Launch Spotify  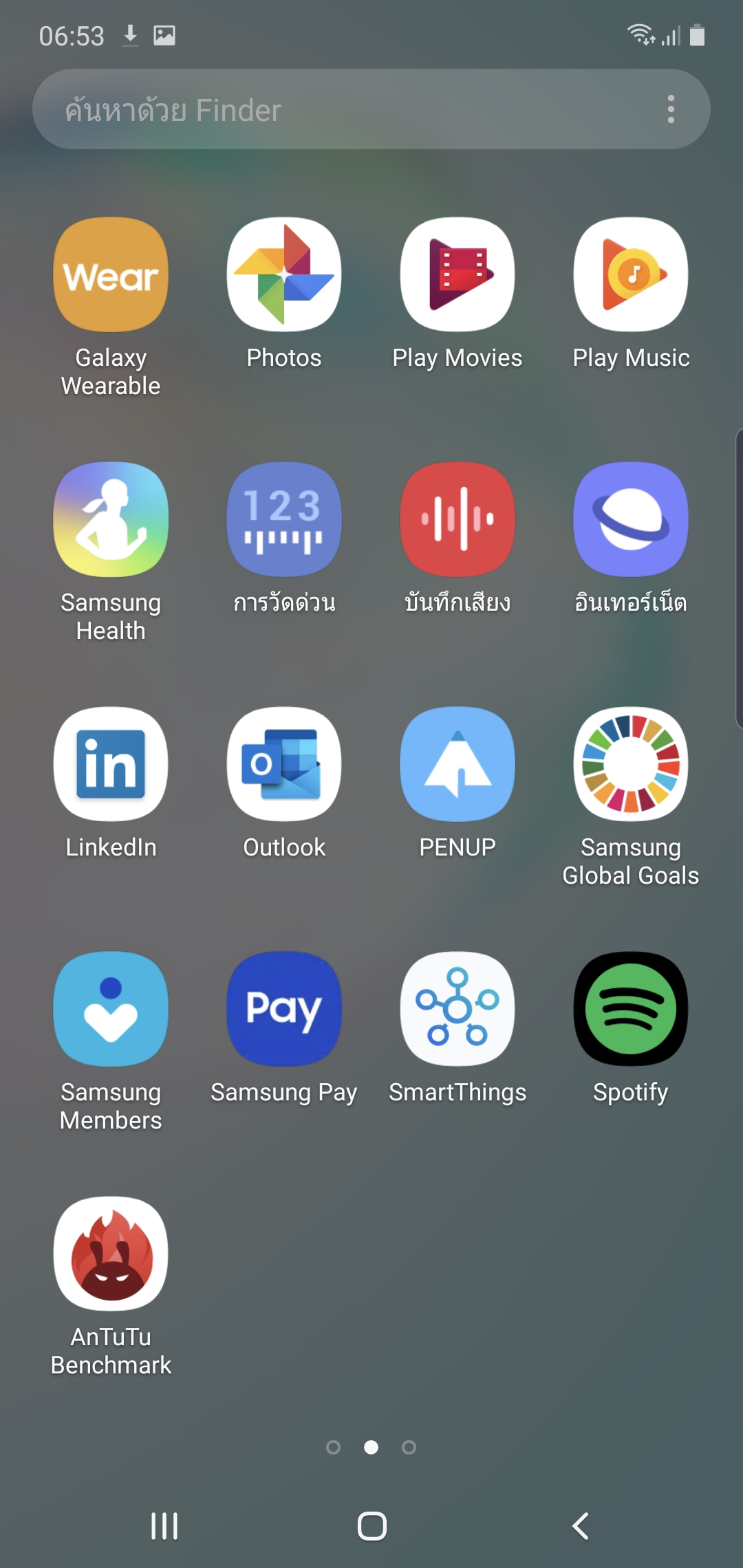click(630, 1008)
